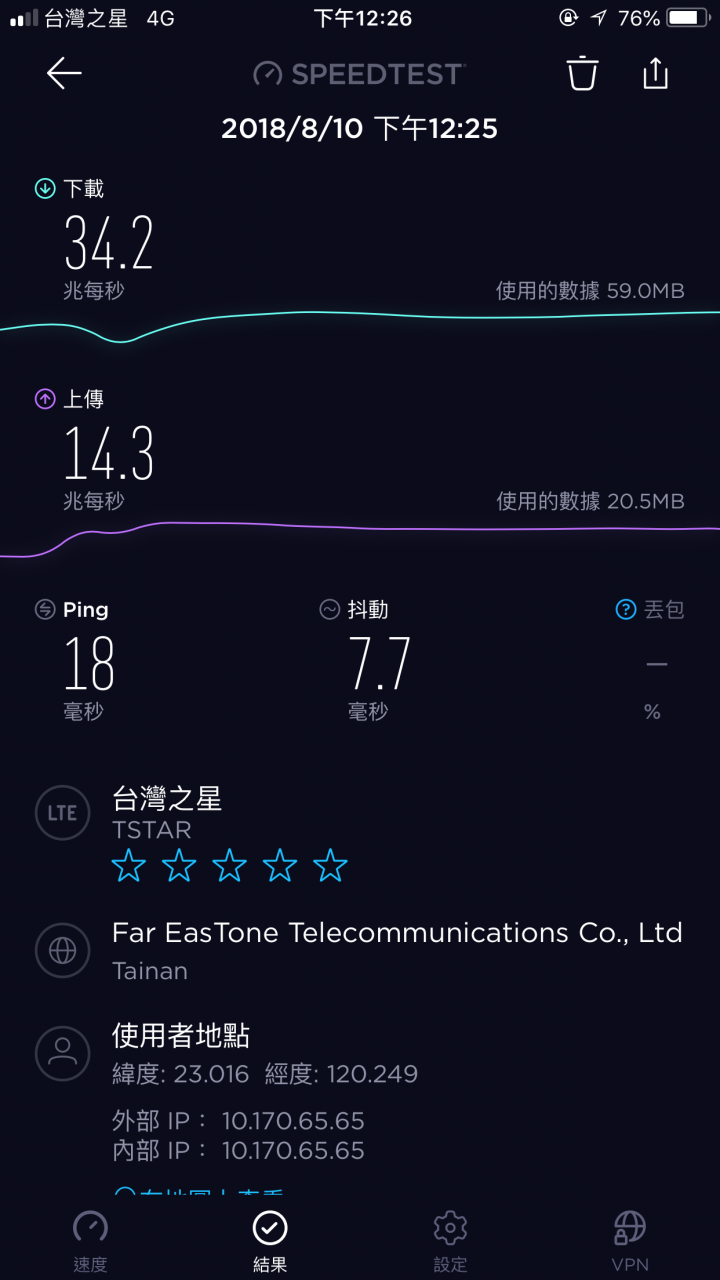Rate 台灣之星 five stars
Image resolution: width=720 pixels, height=1280 pixels.
(330, 865)
